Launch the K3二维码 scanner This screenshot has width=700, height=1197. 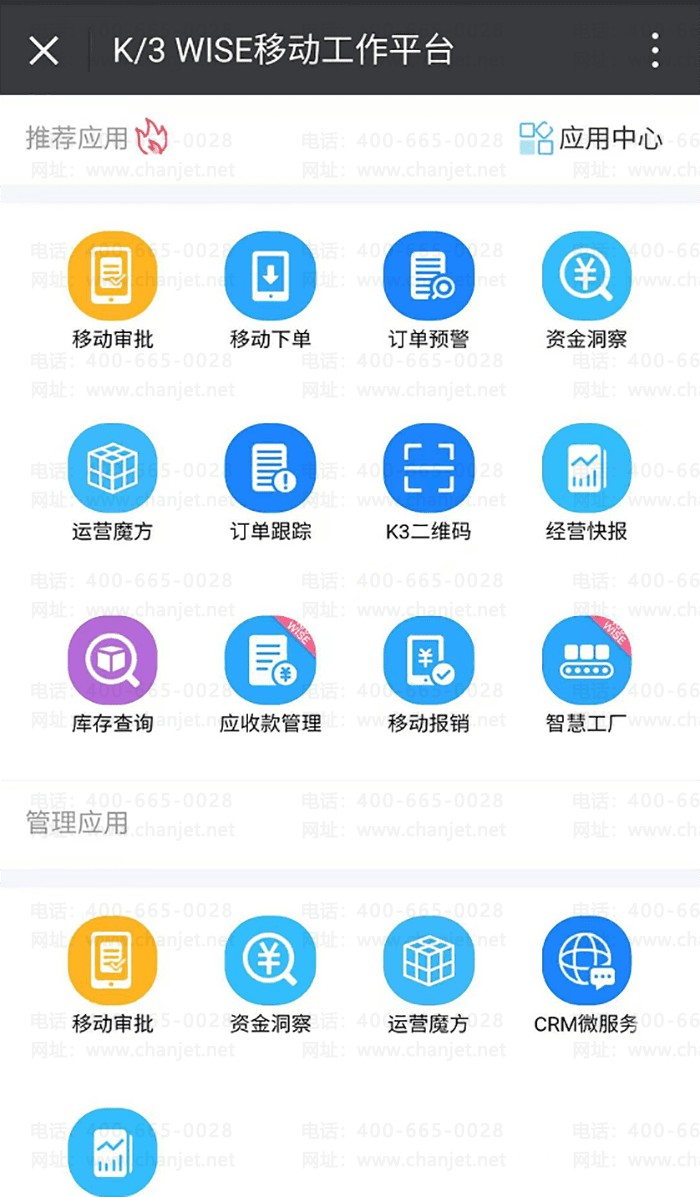(x=428, y=468)
